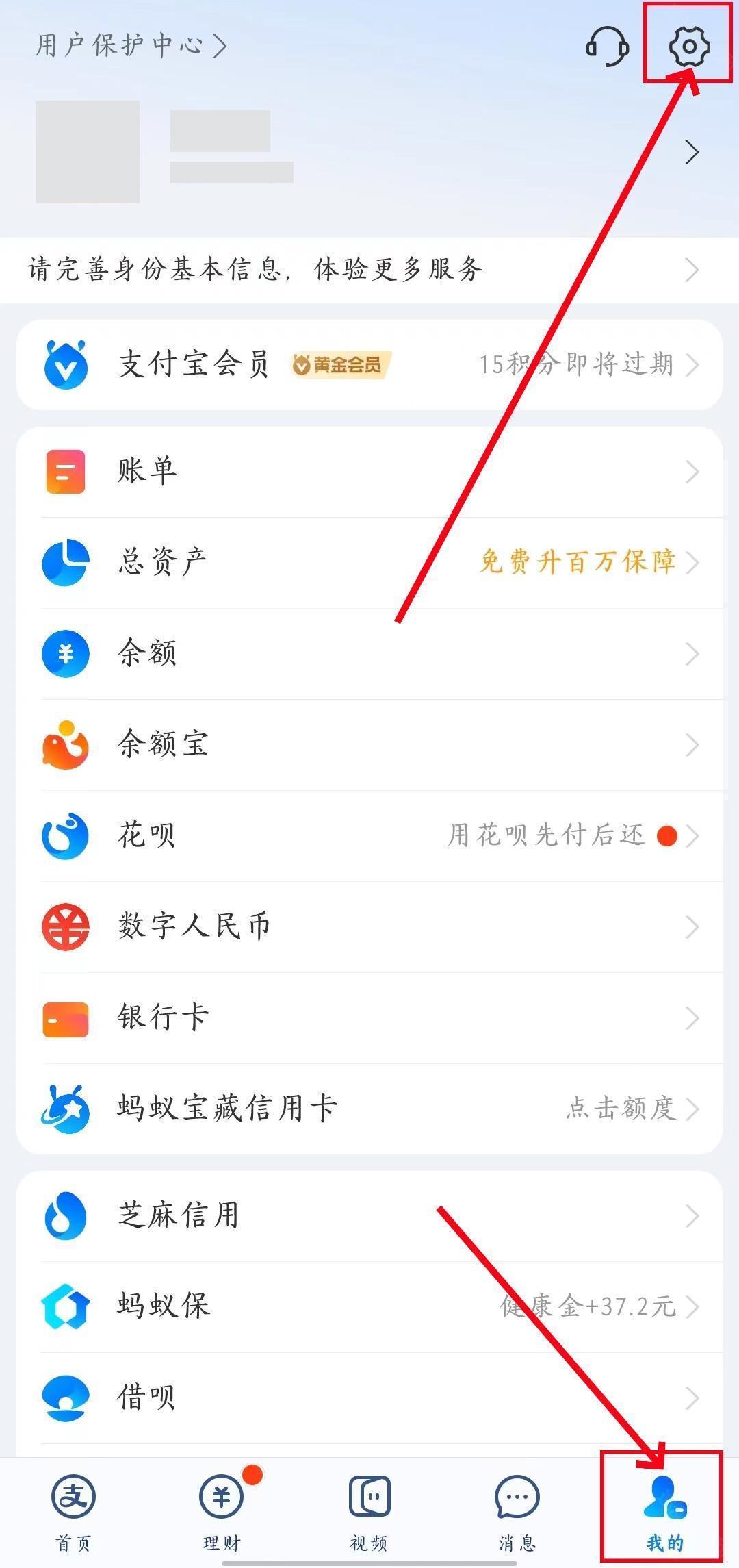Viewport: 739px width, 1568px height.
Task: Open 账单 bills
Action: tap(369, 471)
